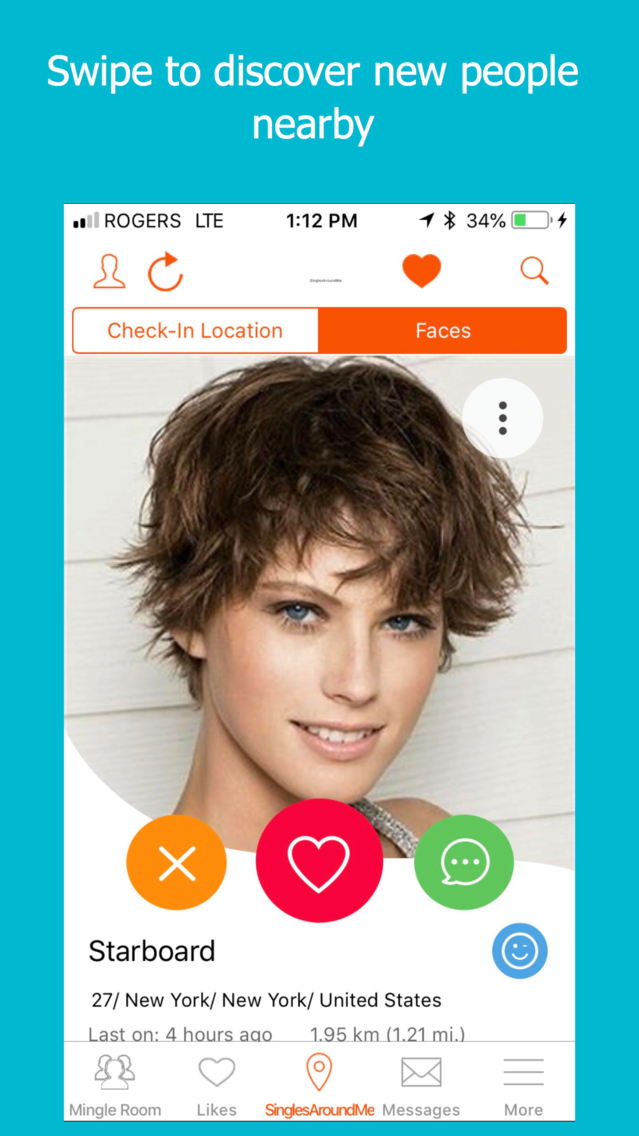Switch to the SinglesAroundMe tab

[x=320, y=1085]
